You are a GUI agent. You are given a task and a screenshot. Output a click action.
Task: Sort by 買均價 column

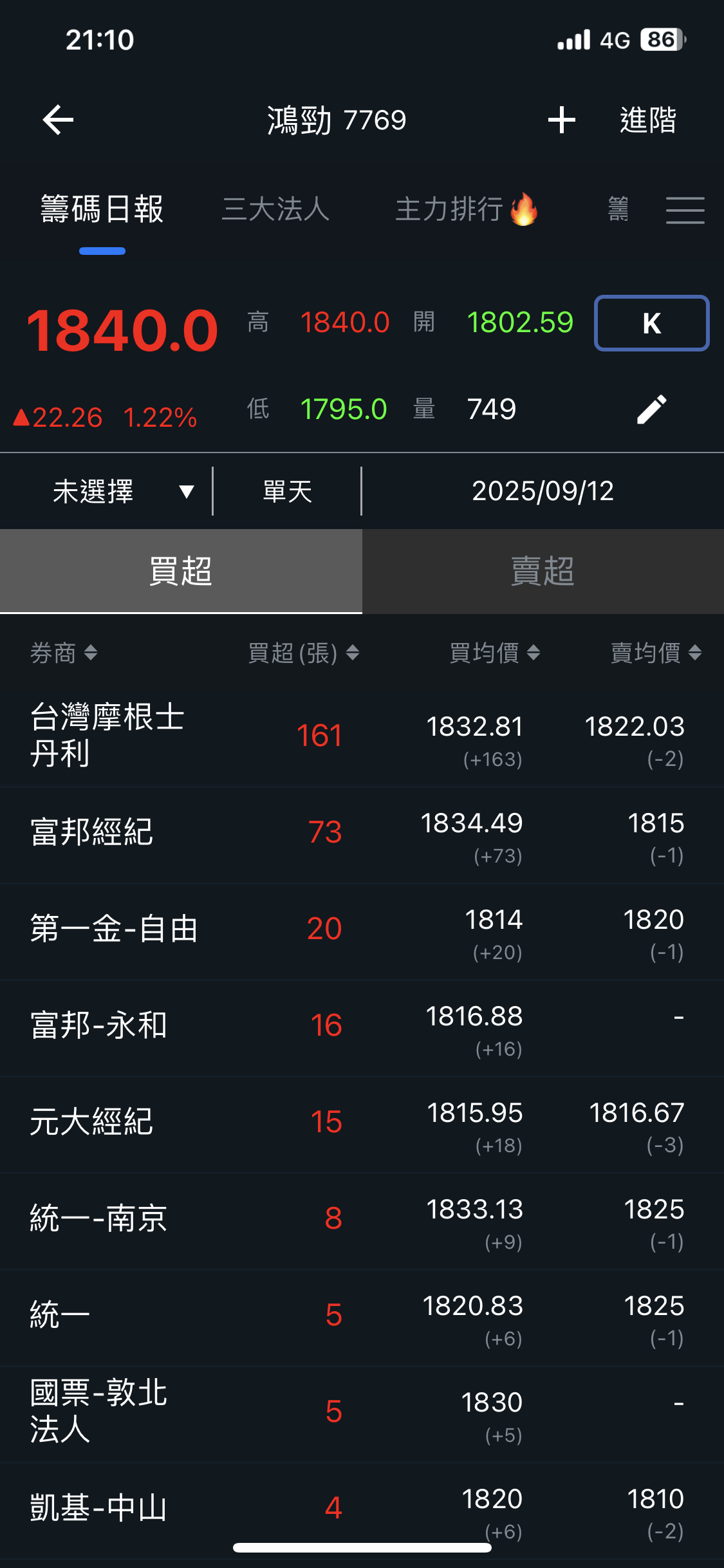(x=494, y=653)
